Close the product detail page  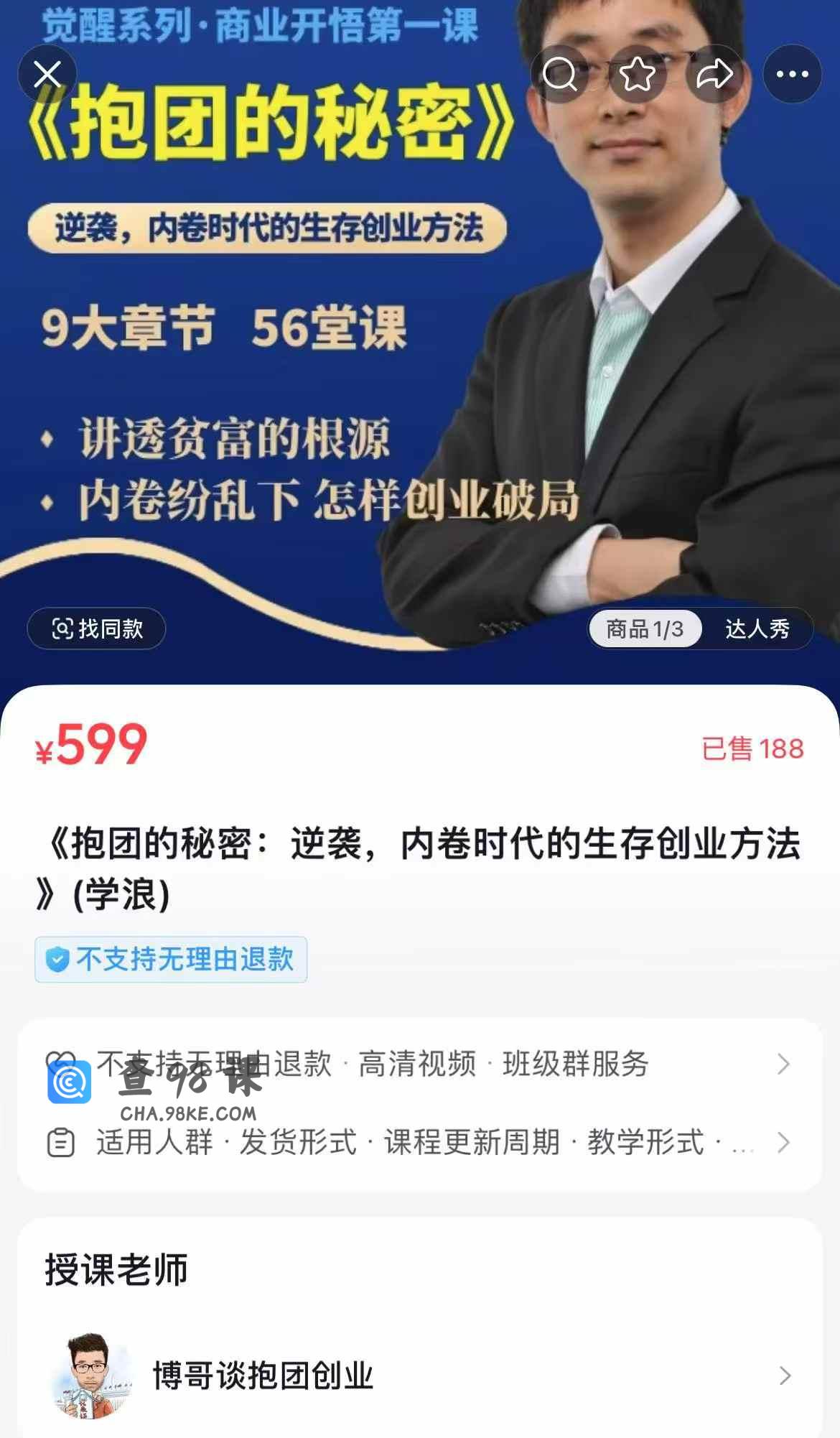coord(47,74)
